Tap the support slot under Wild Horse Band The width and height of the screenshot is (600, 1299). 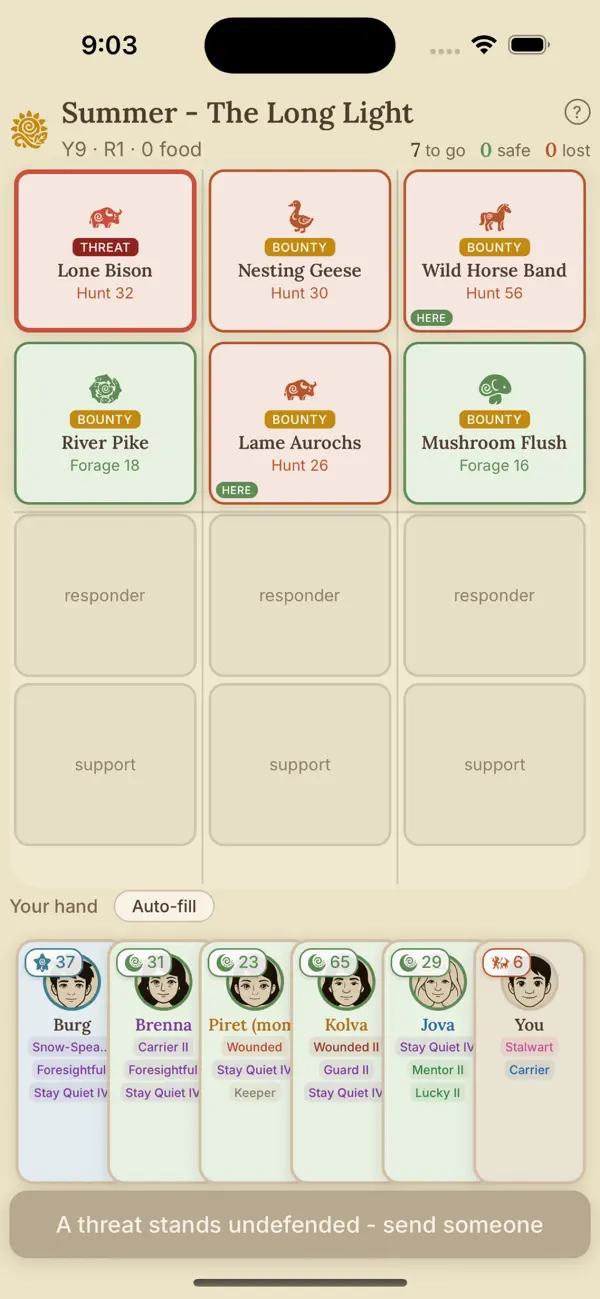coord(494,764)
